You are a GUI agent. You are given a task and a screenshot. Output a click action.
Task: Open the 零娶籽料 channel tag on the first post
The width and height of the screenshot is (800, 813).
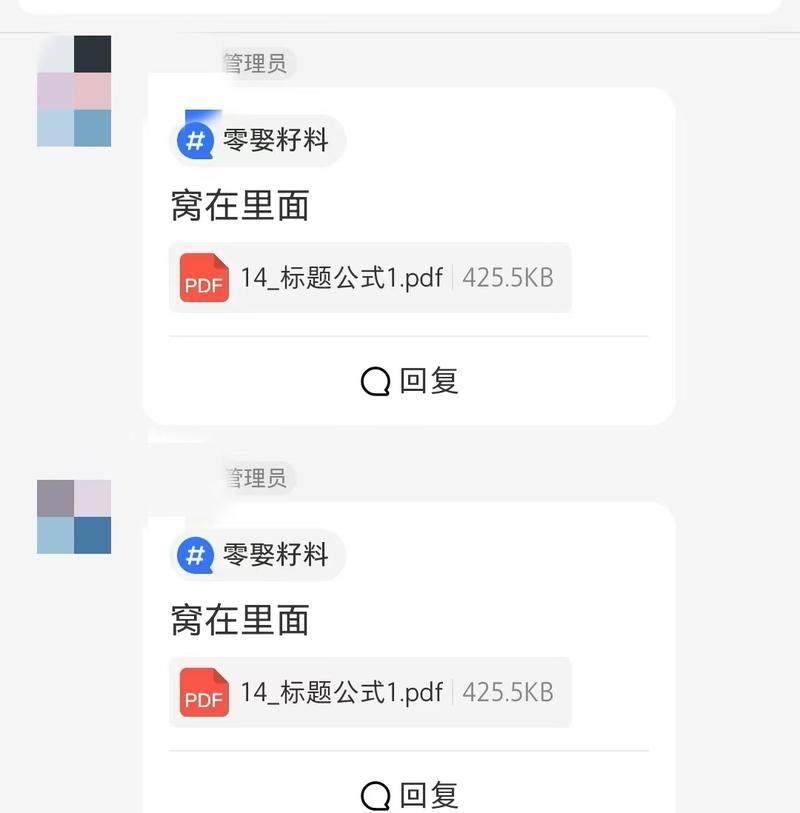point(257,140)
